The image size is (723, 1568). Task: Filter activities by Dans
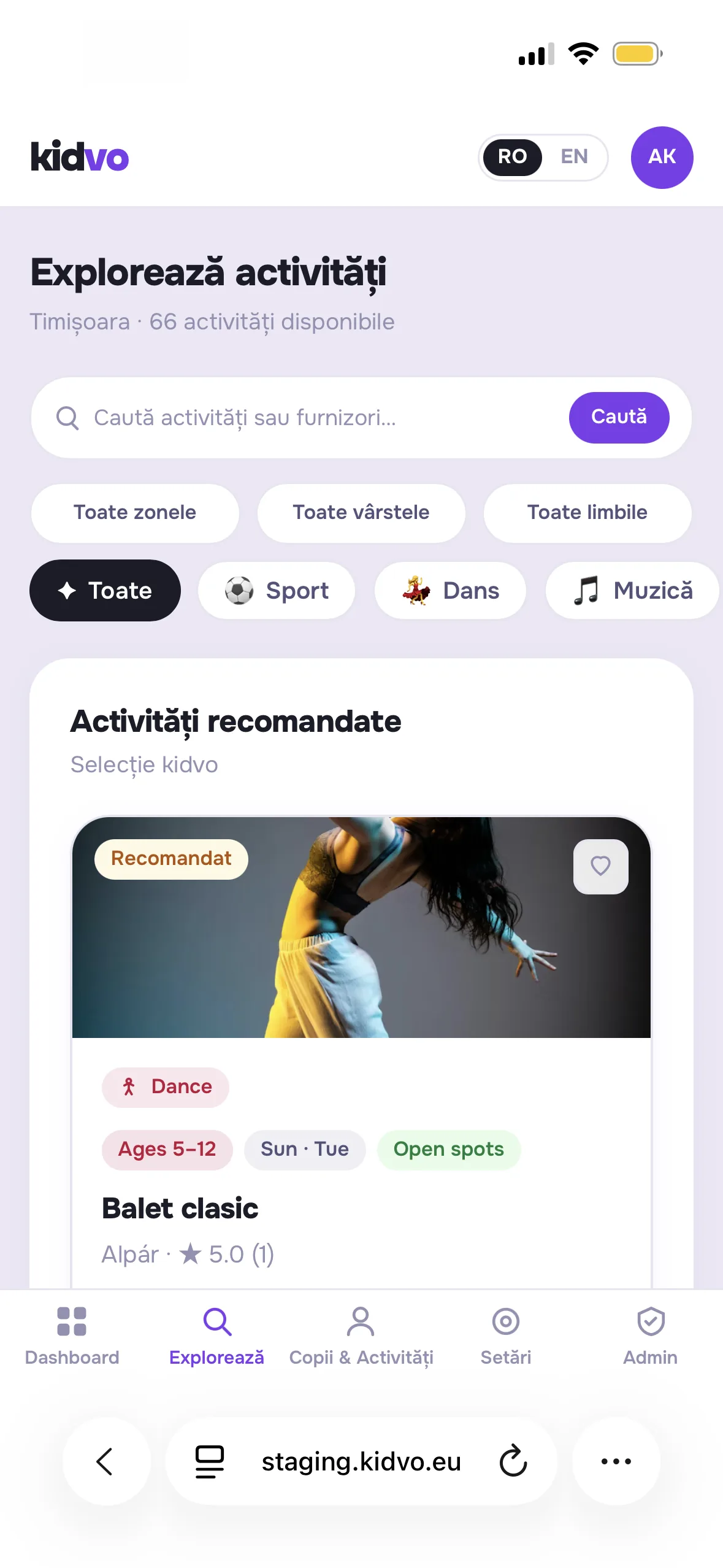point(450,590)
